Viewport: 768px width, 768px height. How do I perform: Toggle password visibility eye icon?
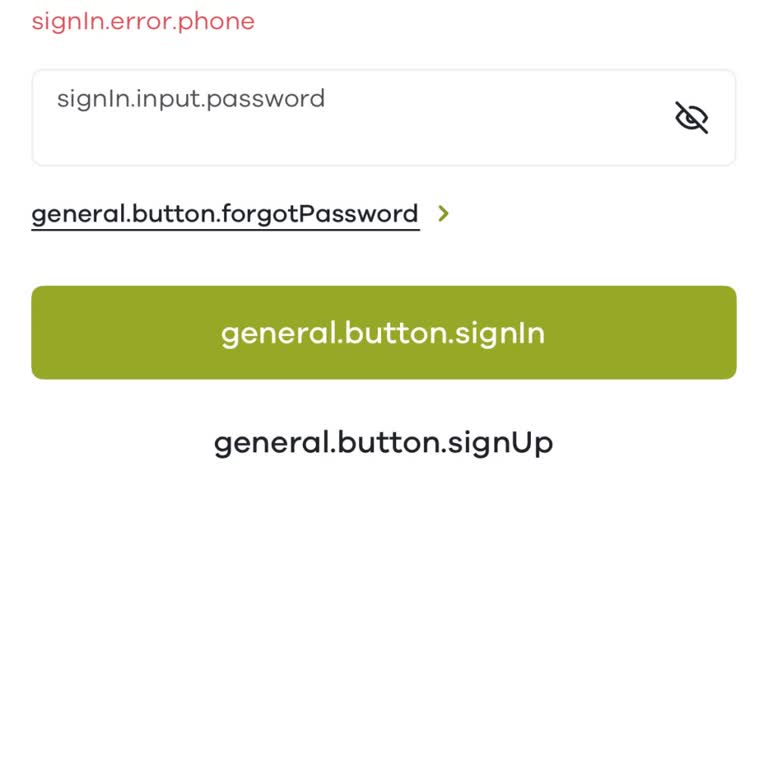tap(691, 118)
